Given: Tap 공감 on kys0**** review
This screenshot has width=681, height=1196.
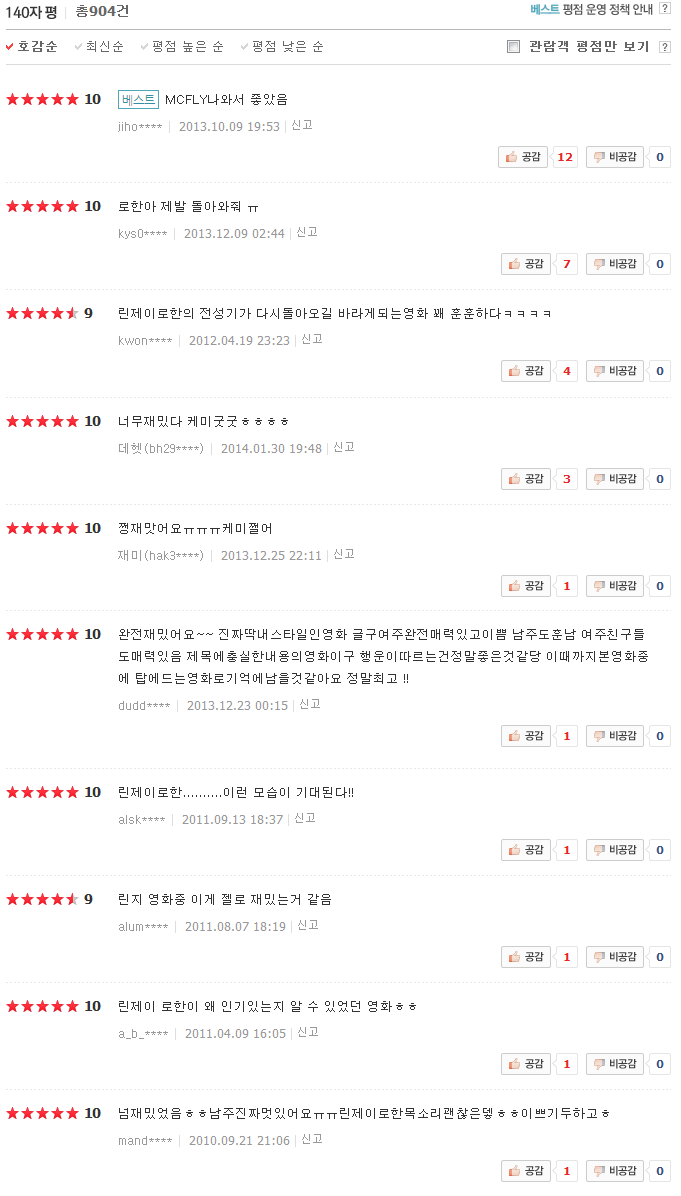Looking at the screenshot, I should point(526,264).
